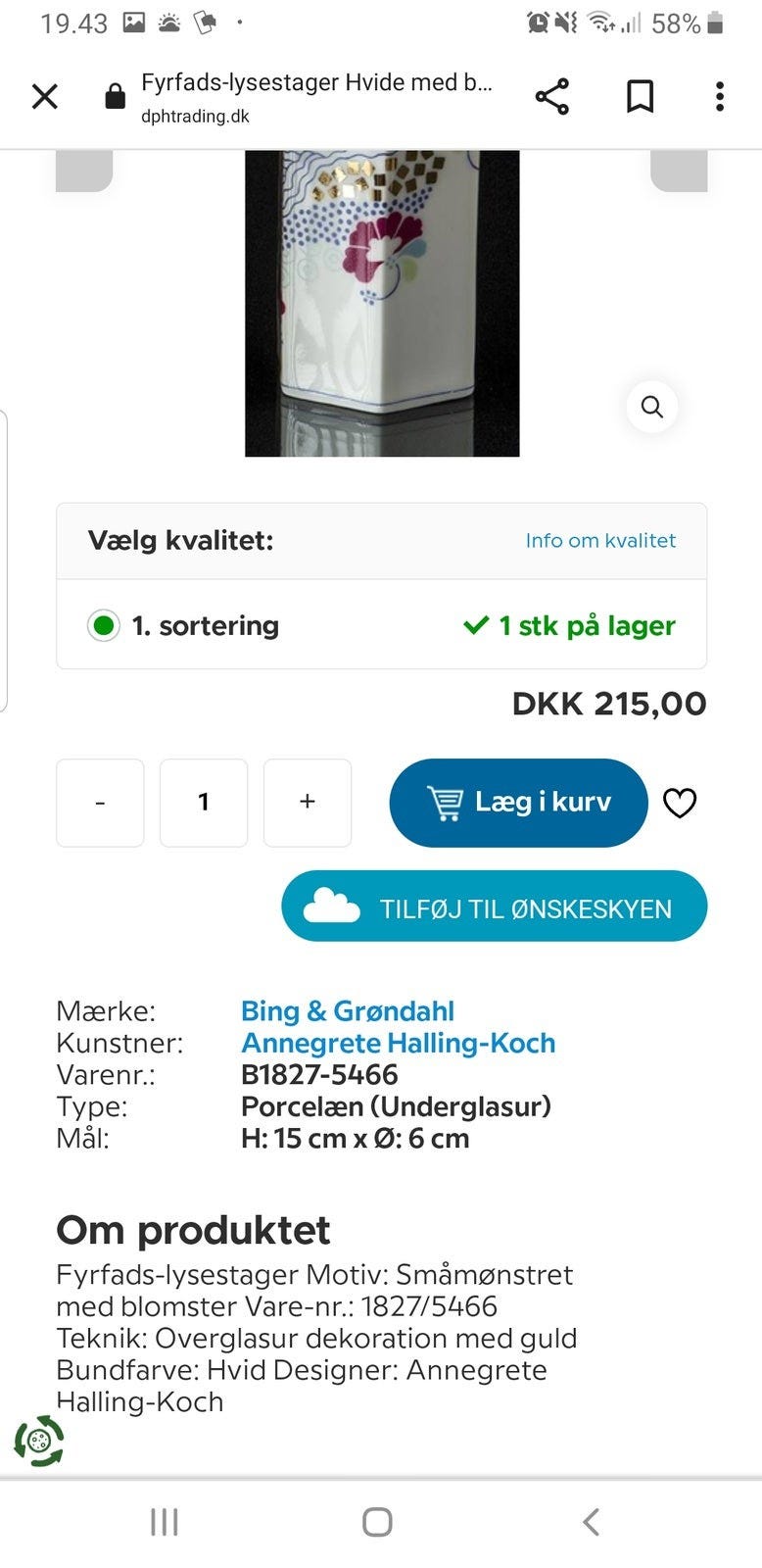Visit the Bing & Grøndahl brand page
Screen dimensions: 762x1568
[x=347, y=1010]
